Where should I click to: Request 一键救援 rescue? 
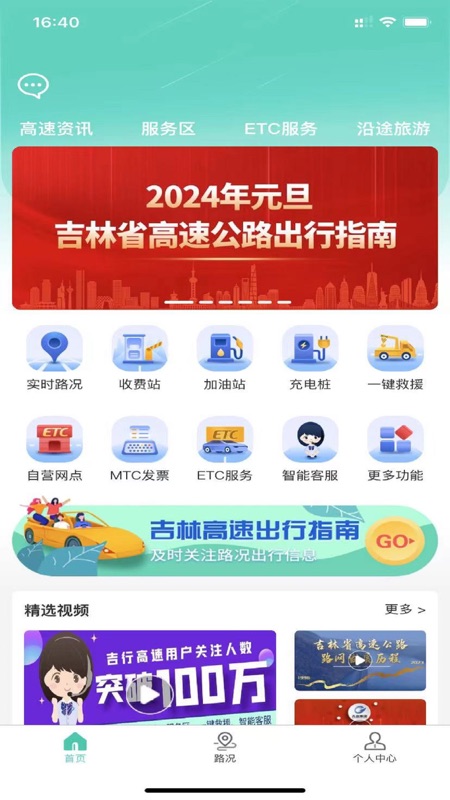tap(395, 359)
